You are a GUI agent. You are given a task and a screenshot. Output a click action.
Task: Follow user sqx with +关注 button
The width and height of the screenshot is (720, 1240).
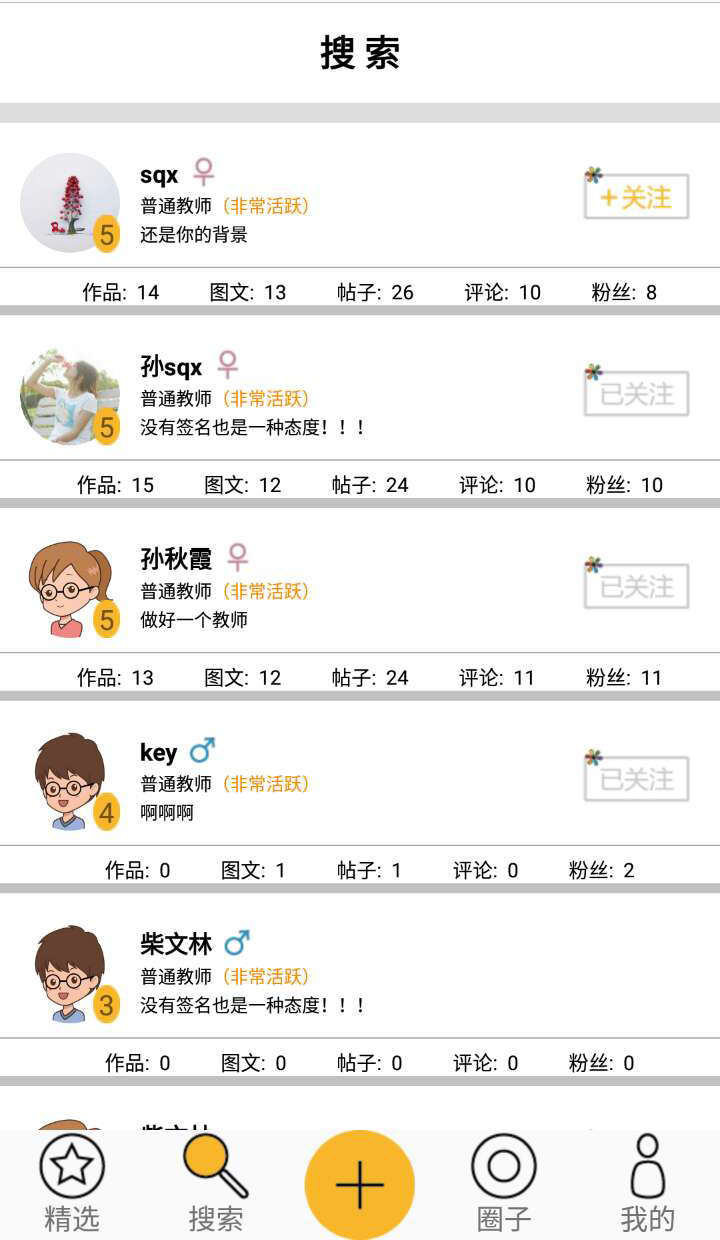pyautogui.click(x=637, y=197)
